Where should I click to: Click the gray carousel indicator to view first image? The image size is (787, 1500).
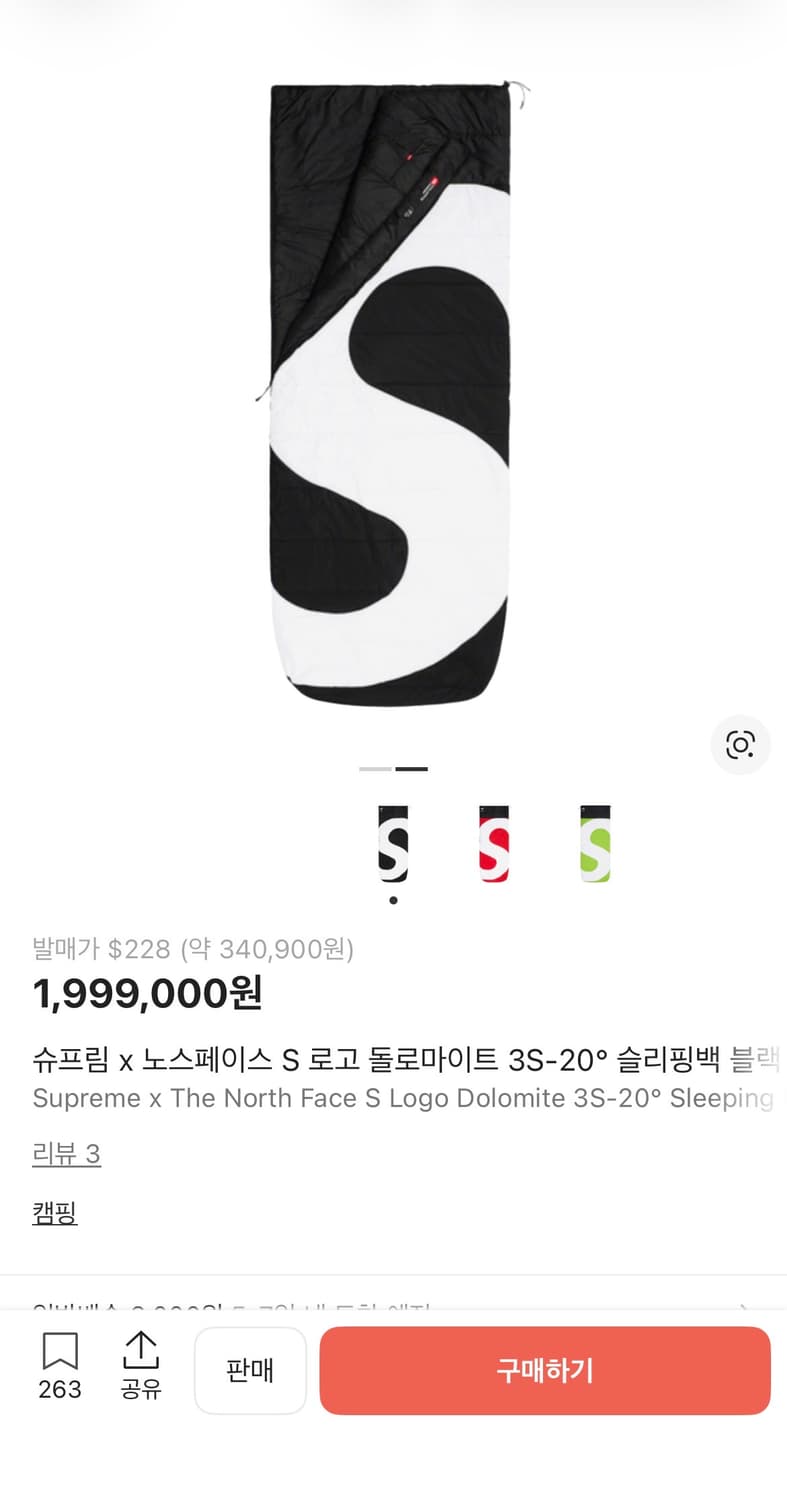click(374, 769)
